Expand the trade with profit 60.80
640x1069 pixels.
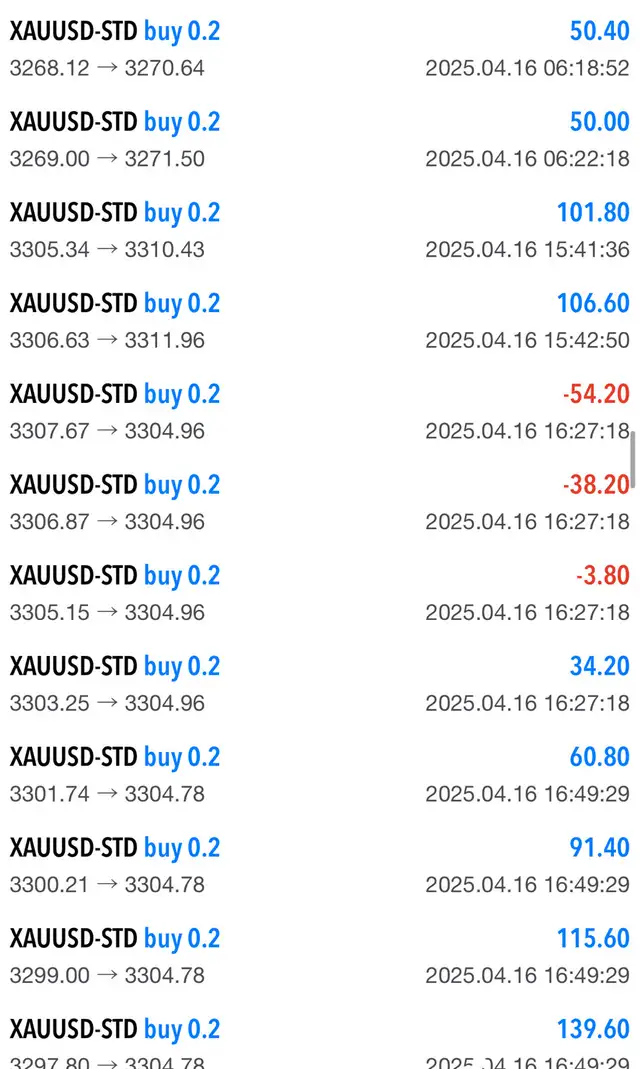pos(320,774)
